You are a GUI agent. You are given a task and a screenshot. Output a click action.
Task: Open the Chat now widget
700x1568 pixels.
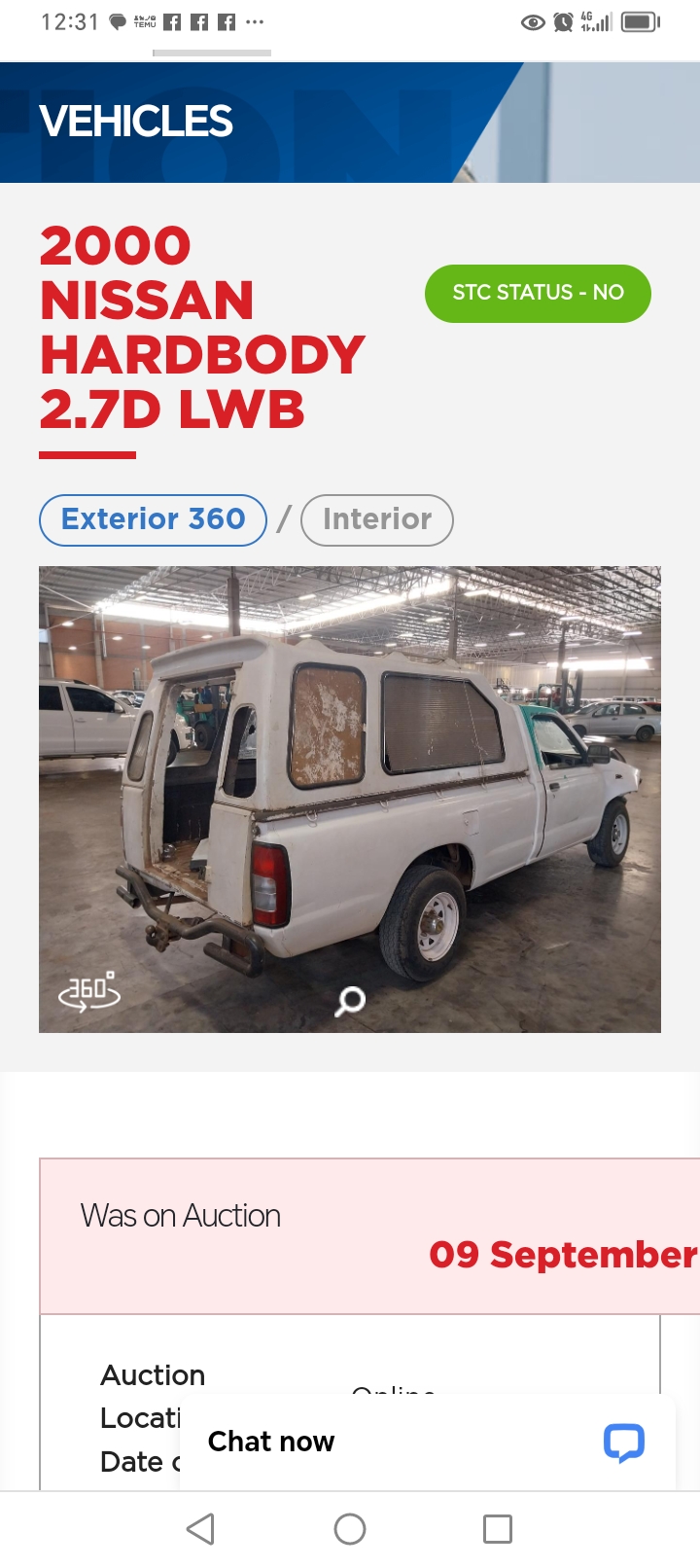point(428,1442)
